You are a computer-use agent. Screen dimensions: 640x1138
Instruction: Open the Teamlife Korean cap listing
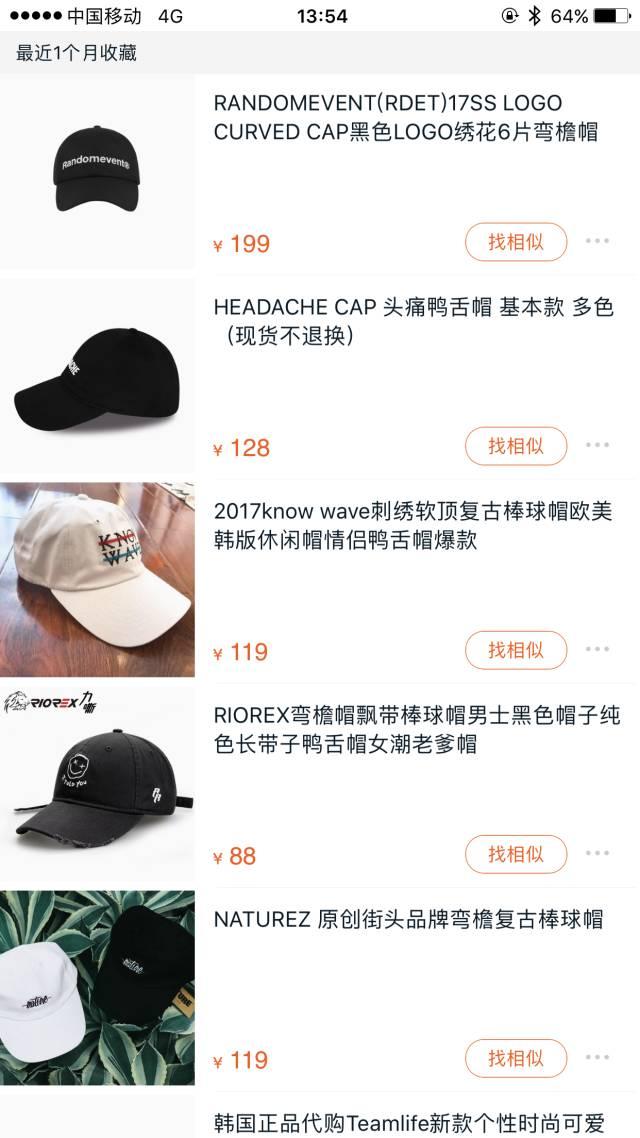[408, 1122]
